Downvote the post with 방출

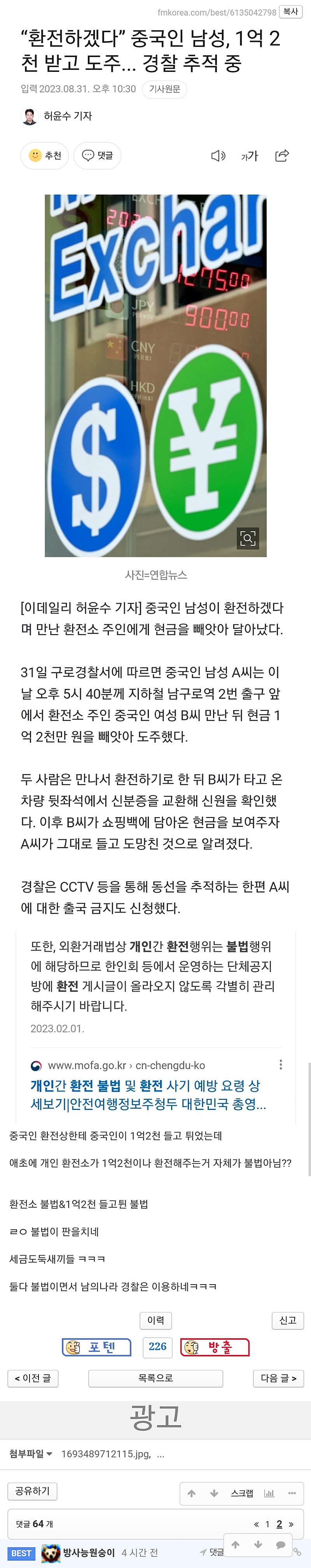pos(215,1347)
